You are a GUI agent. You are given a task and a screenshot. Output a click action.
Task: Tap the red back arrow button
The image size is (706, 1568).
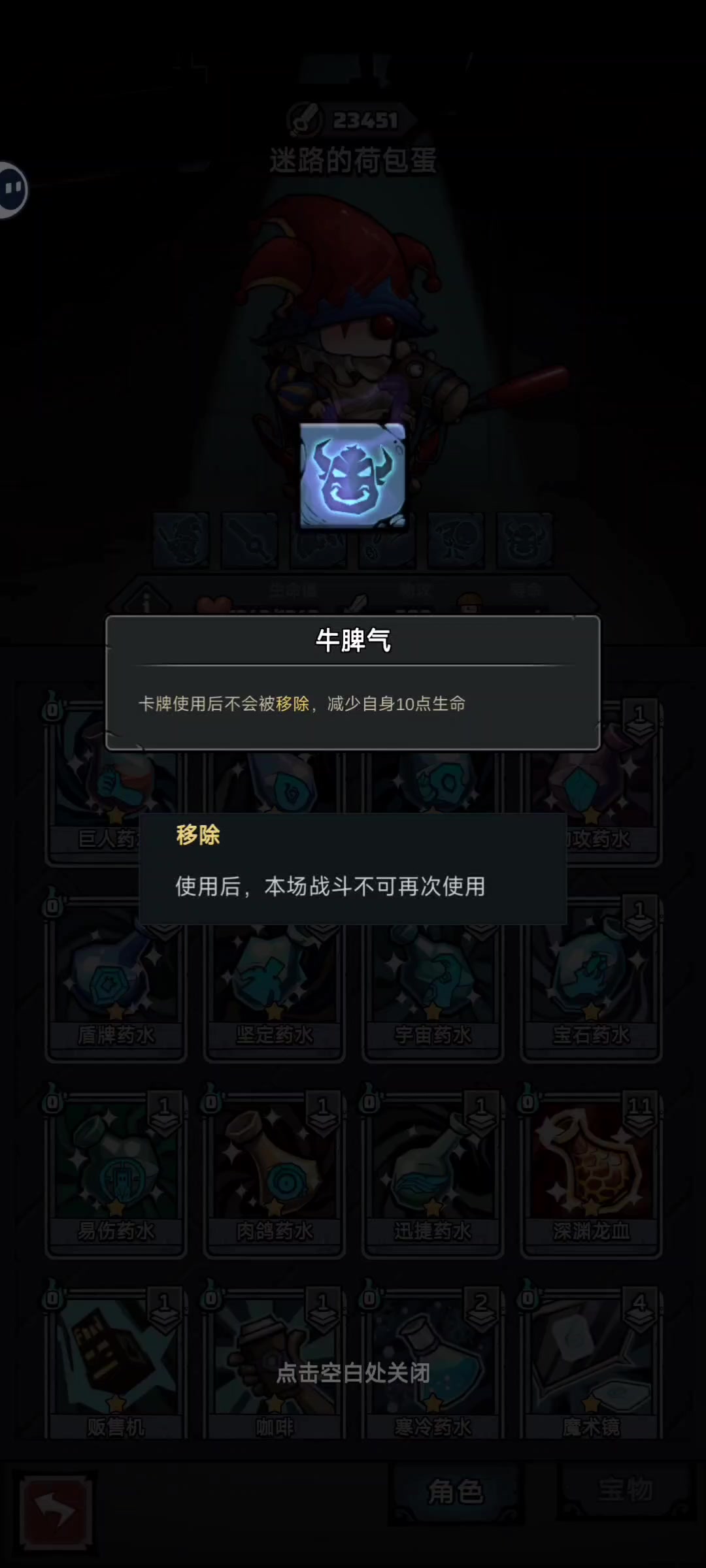click(55, 1511)
